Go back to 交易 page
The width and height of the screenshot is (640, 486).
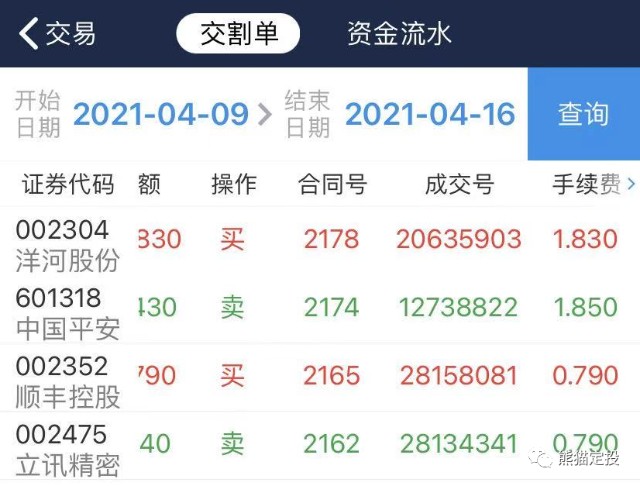click(x=58, y=33)
